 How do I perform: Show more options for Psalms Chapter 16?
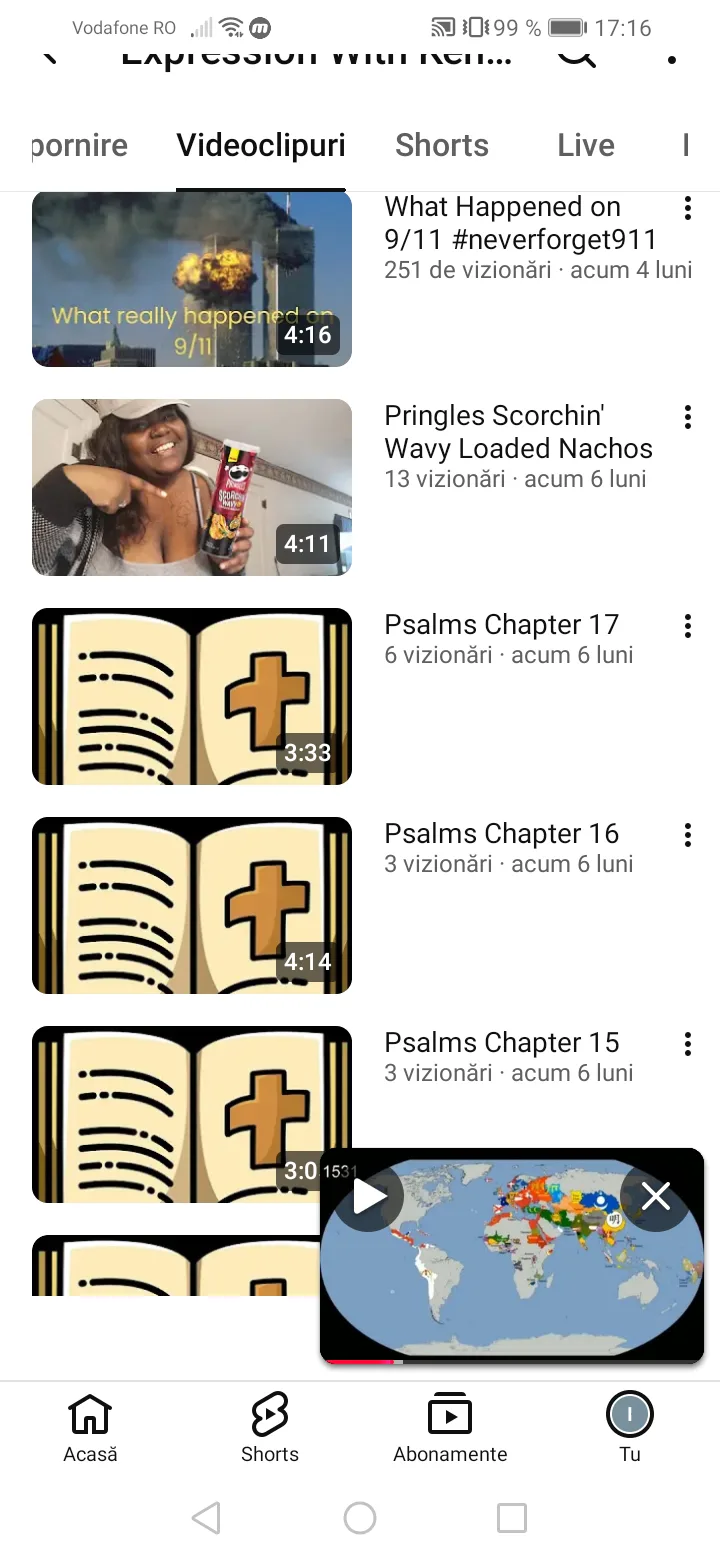[x=687, y=835]
